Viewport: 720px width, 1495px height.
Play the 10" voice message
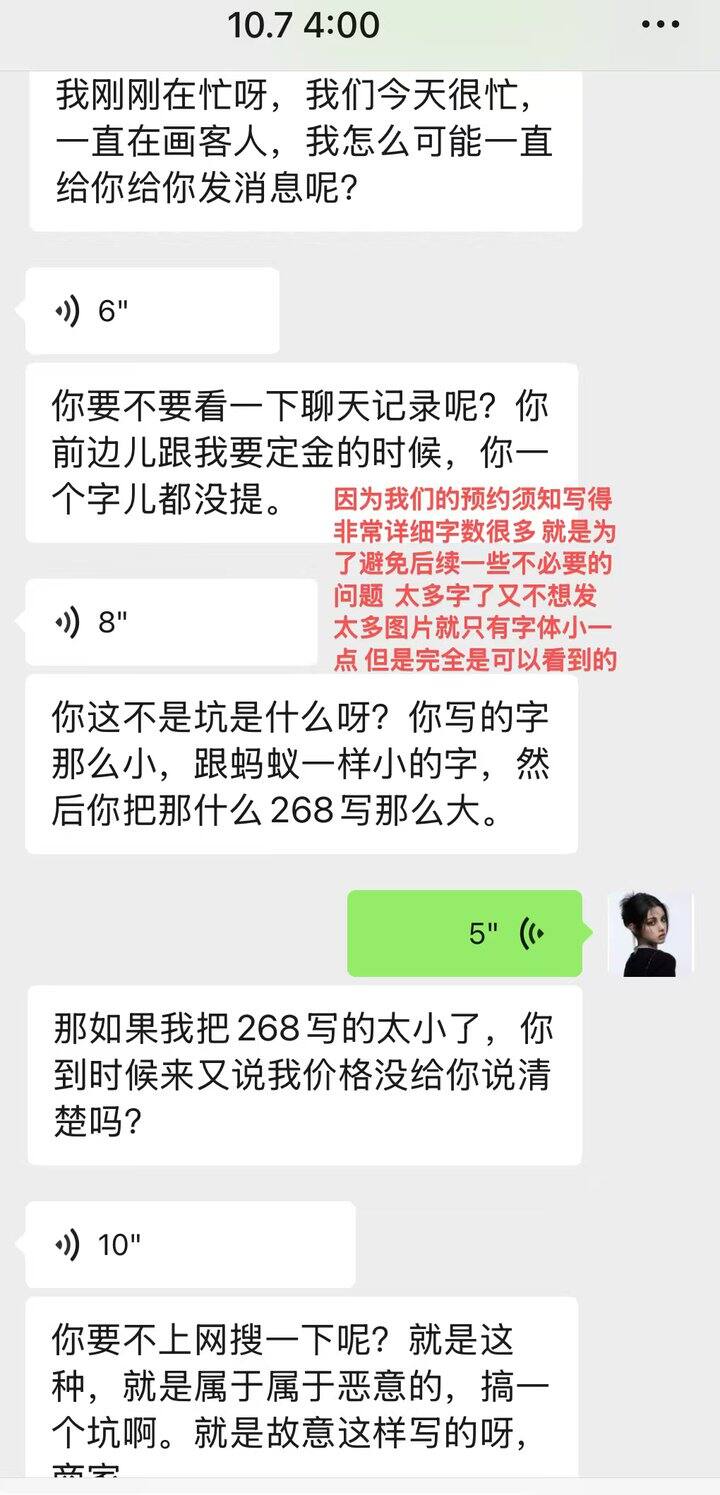click(190, 1245)
